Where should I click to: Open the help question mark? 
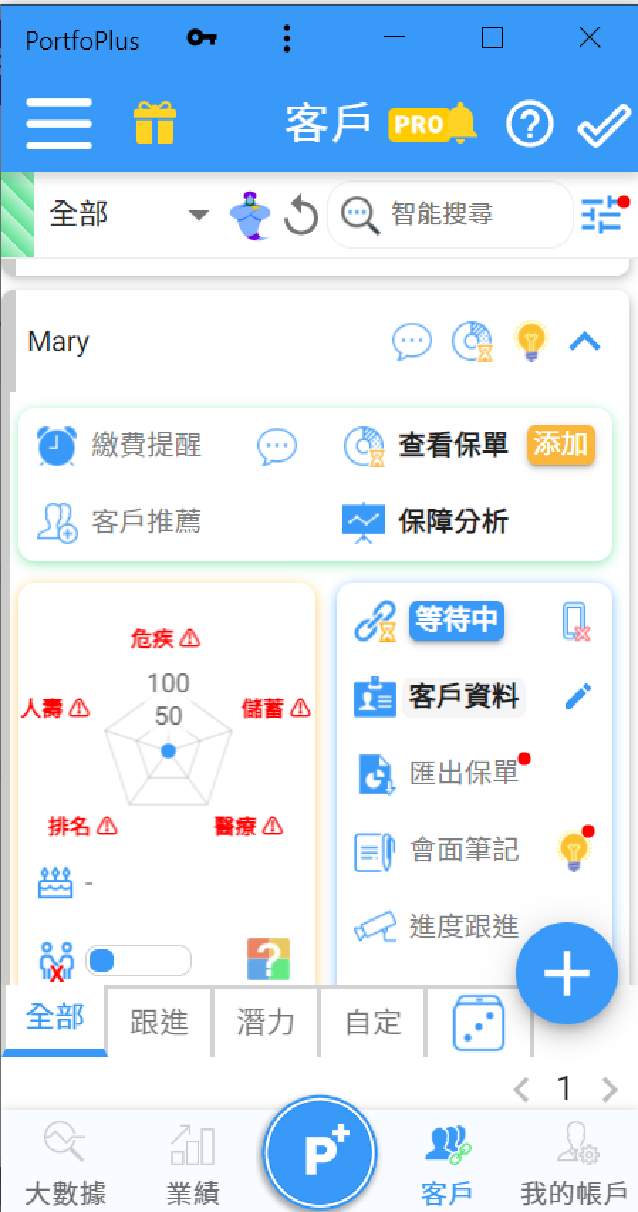(529, 125)
